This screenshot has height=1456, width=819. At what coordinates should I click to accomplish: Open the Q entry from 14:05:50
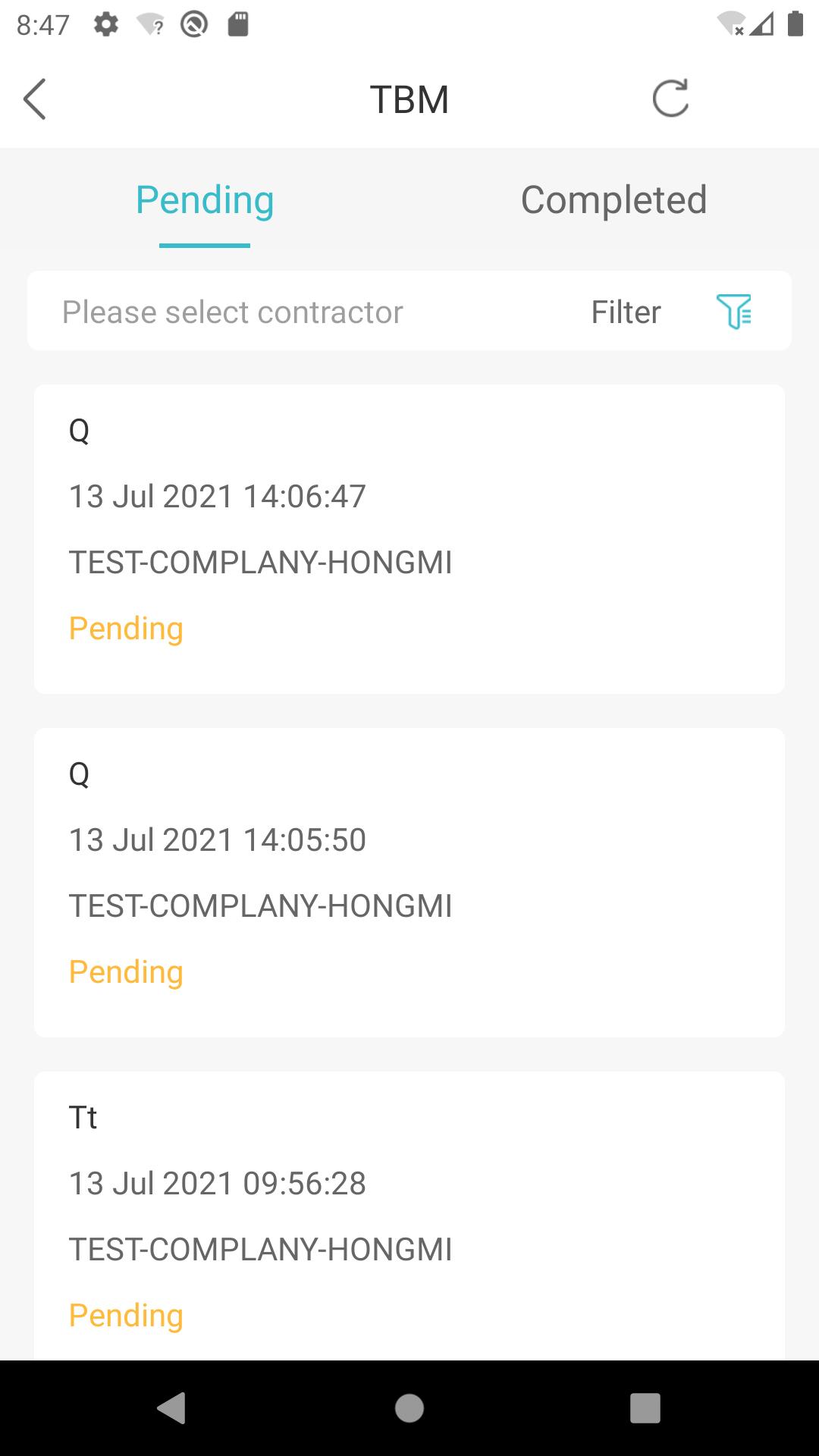409,883
